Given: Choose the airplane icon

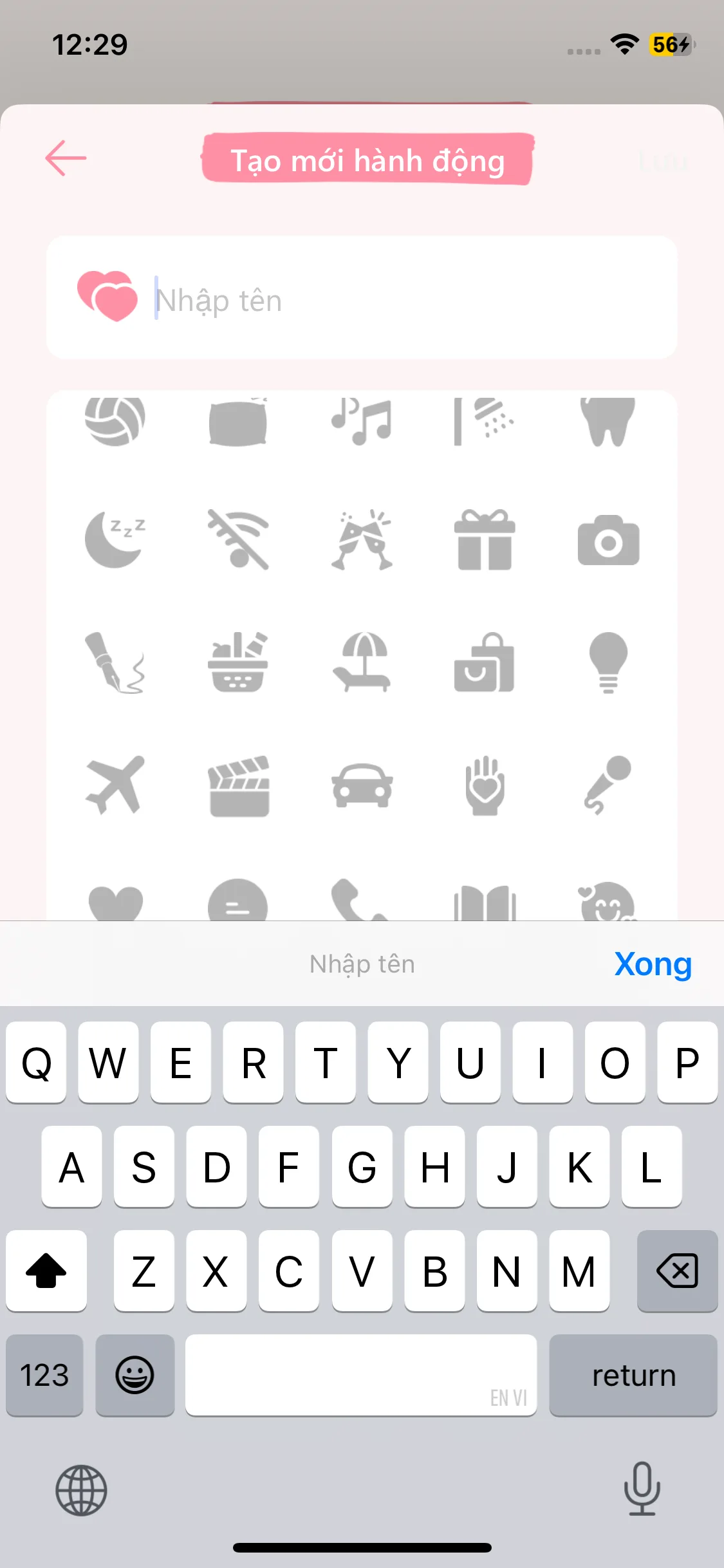Looking at the screenshot, I should tap(115, 785).
